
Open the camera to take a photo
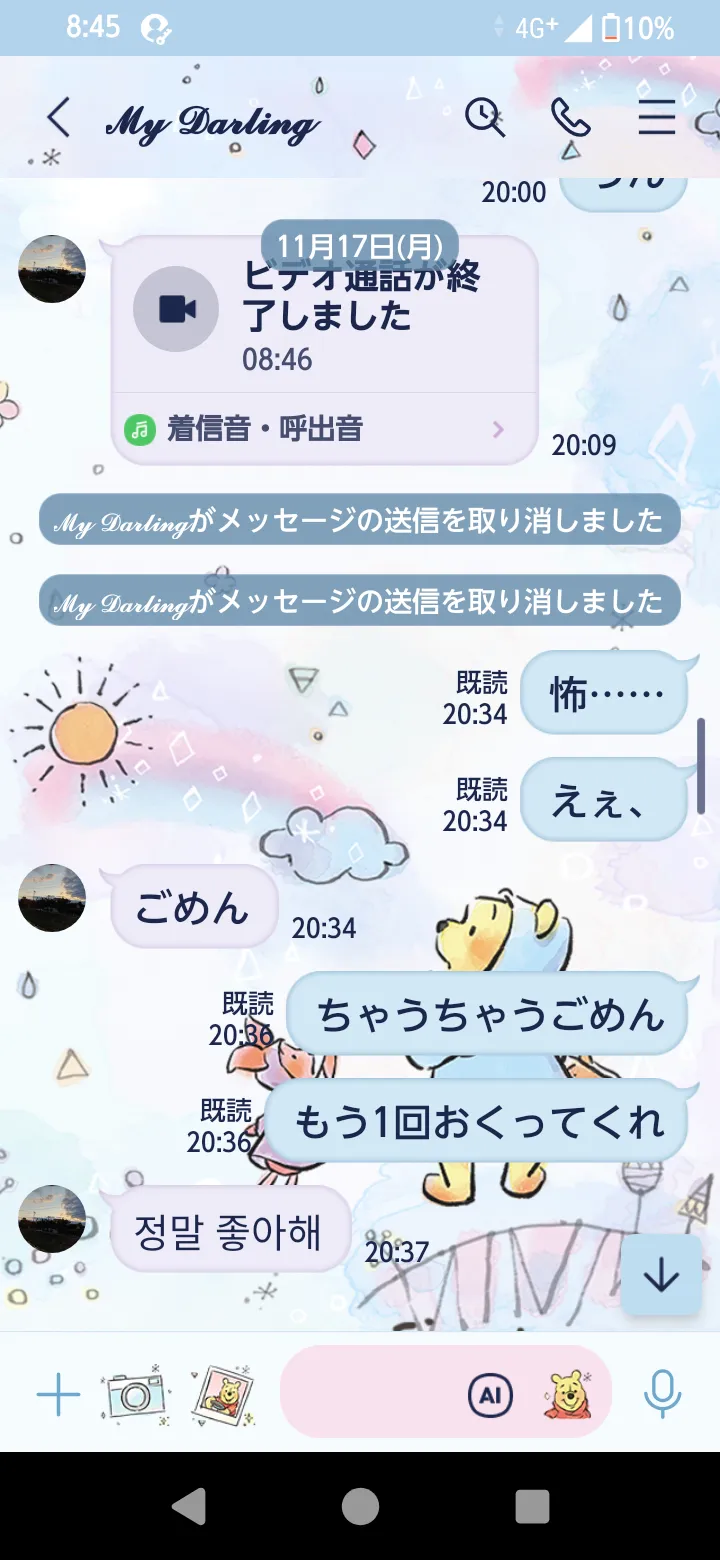tap(135, 1393)
